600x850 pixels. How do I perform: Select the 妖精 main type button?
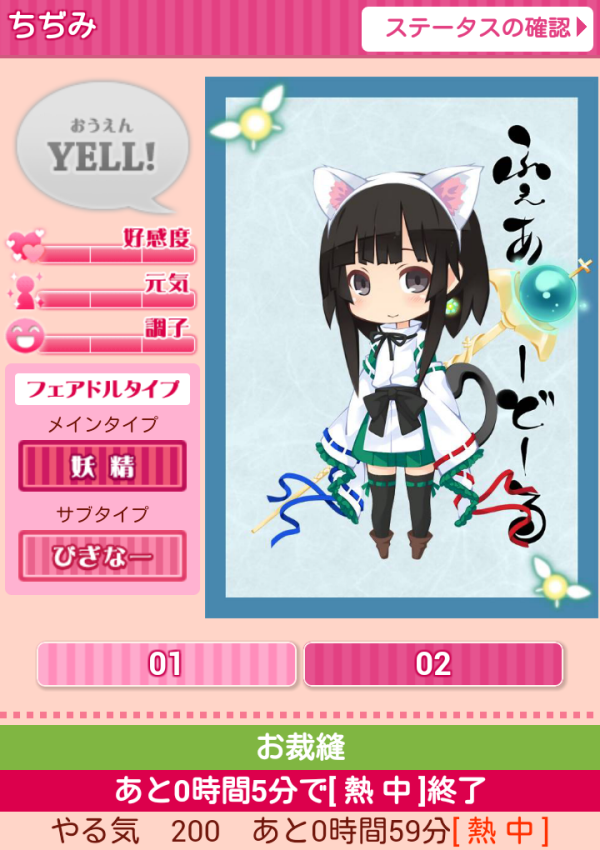[x=102, y=466]
